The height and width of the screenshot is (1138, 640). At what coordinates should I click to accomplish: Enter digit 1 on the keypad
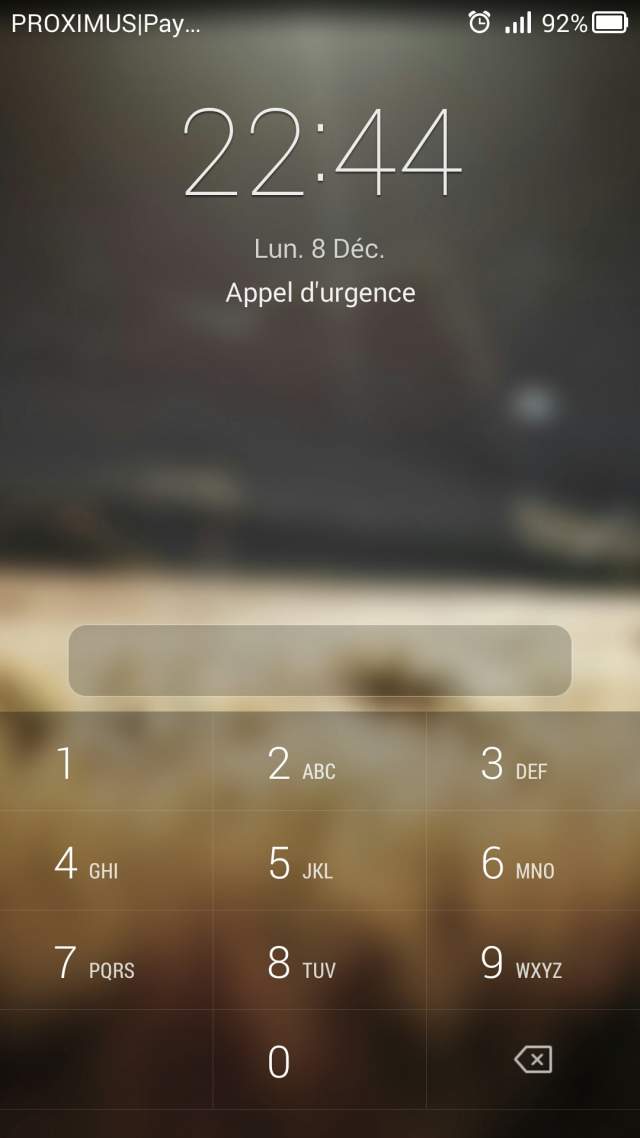click(x=106, y=763)
